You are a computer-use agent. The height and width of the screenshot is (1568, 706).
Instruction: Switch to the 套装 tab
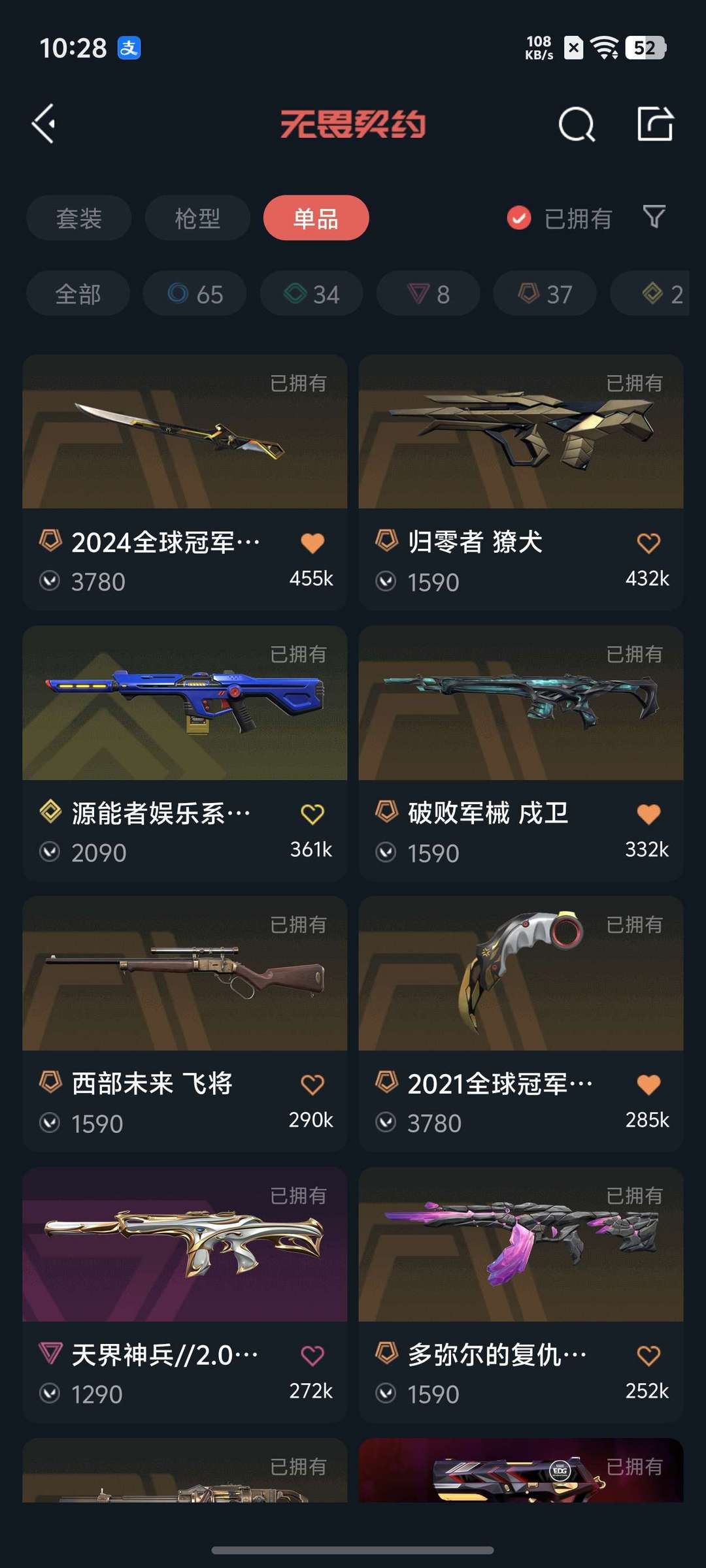(x=78, y=218)
